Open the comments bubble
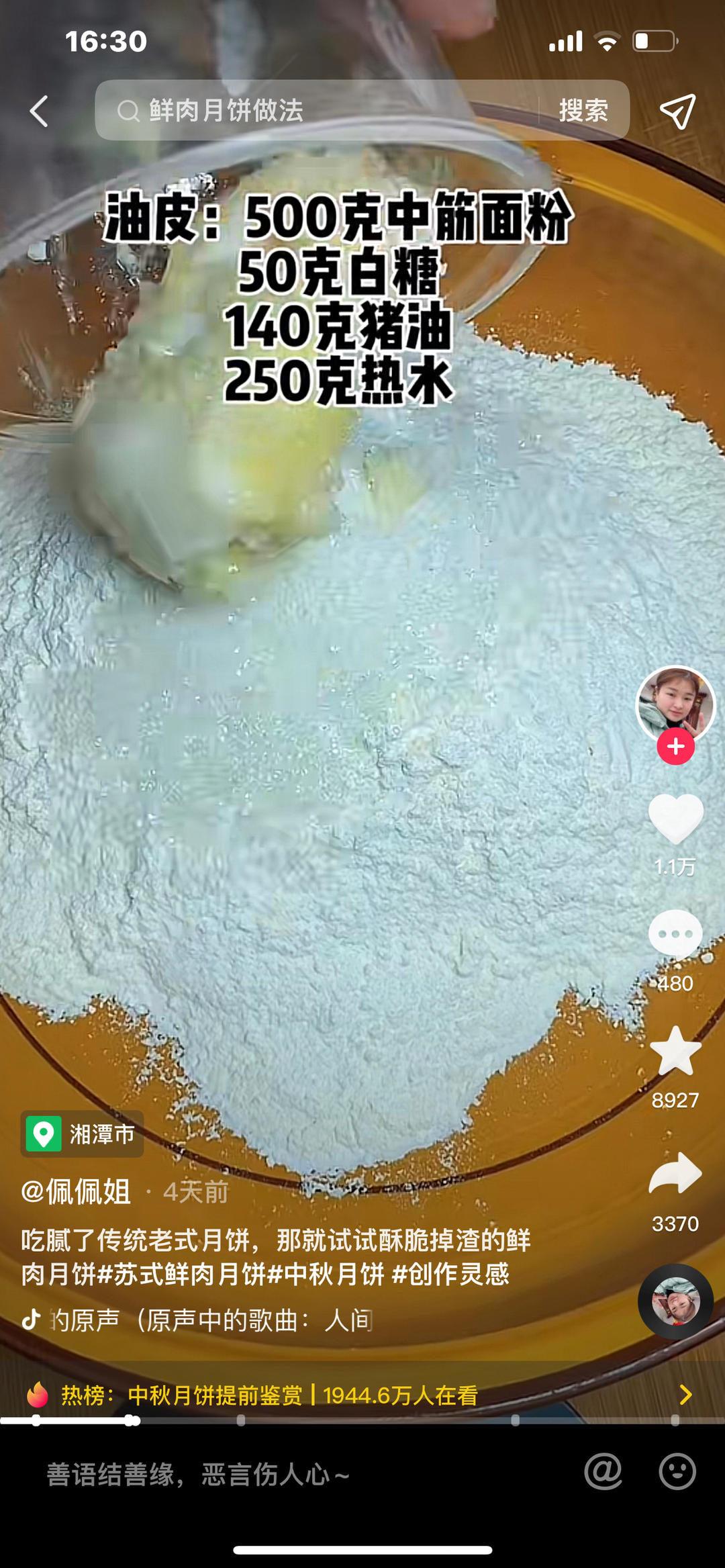The width and height of the screenshot is (725, 1568). pos(675,935)
